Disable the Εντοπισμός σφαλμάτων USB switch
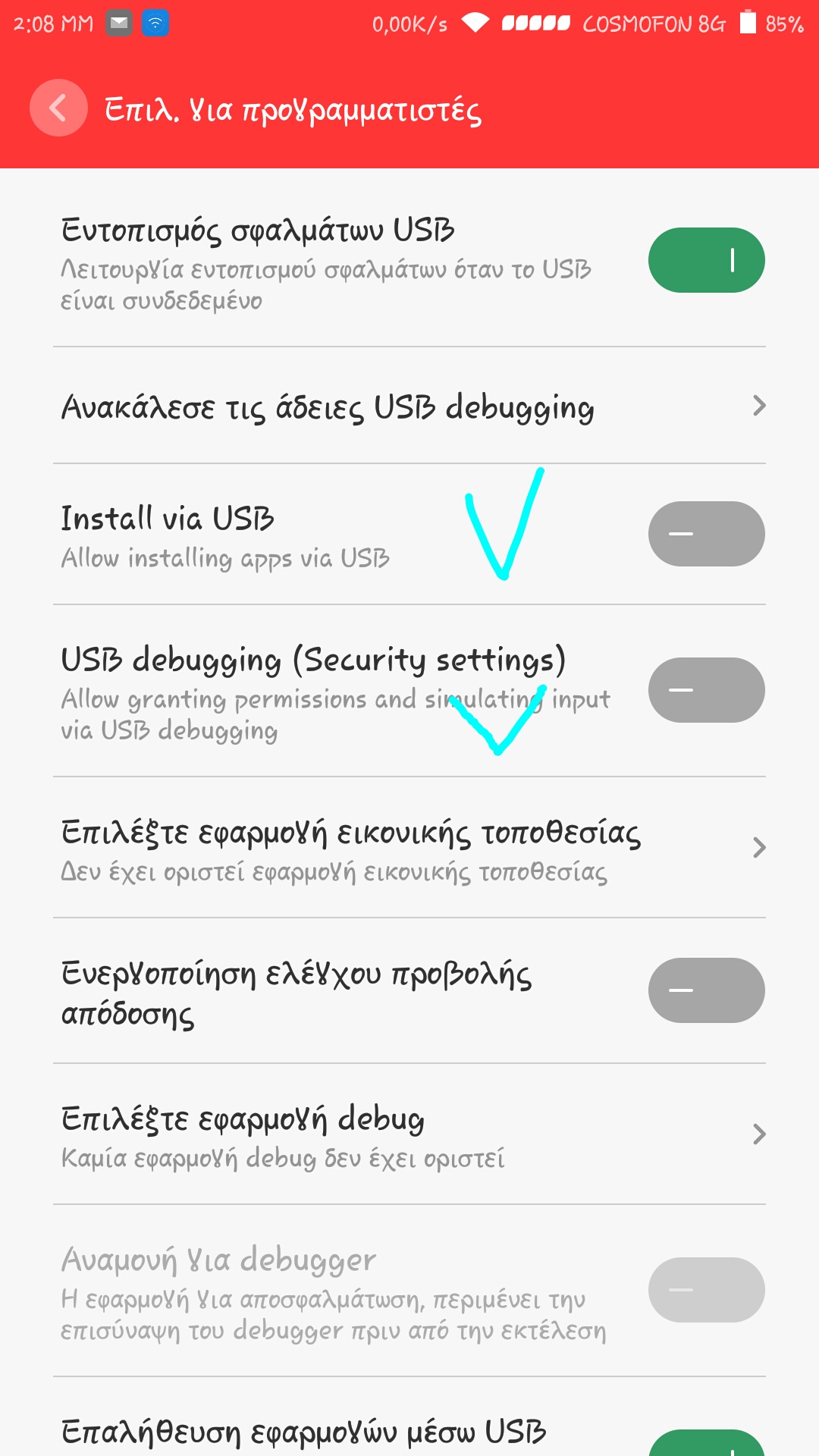The height and width of the screenshot is (1456, 819). tap(706, 260)
